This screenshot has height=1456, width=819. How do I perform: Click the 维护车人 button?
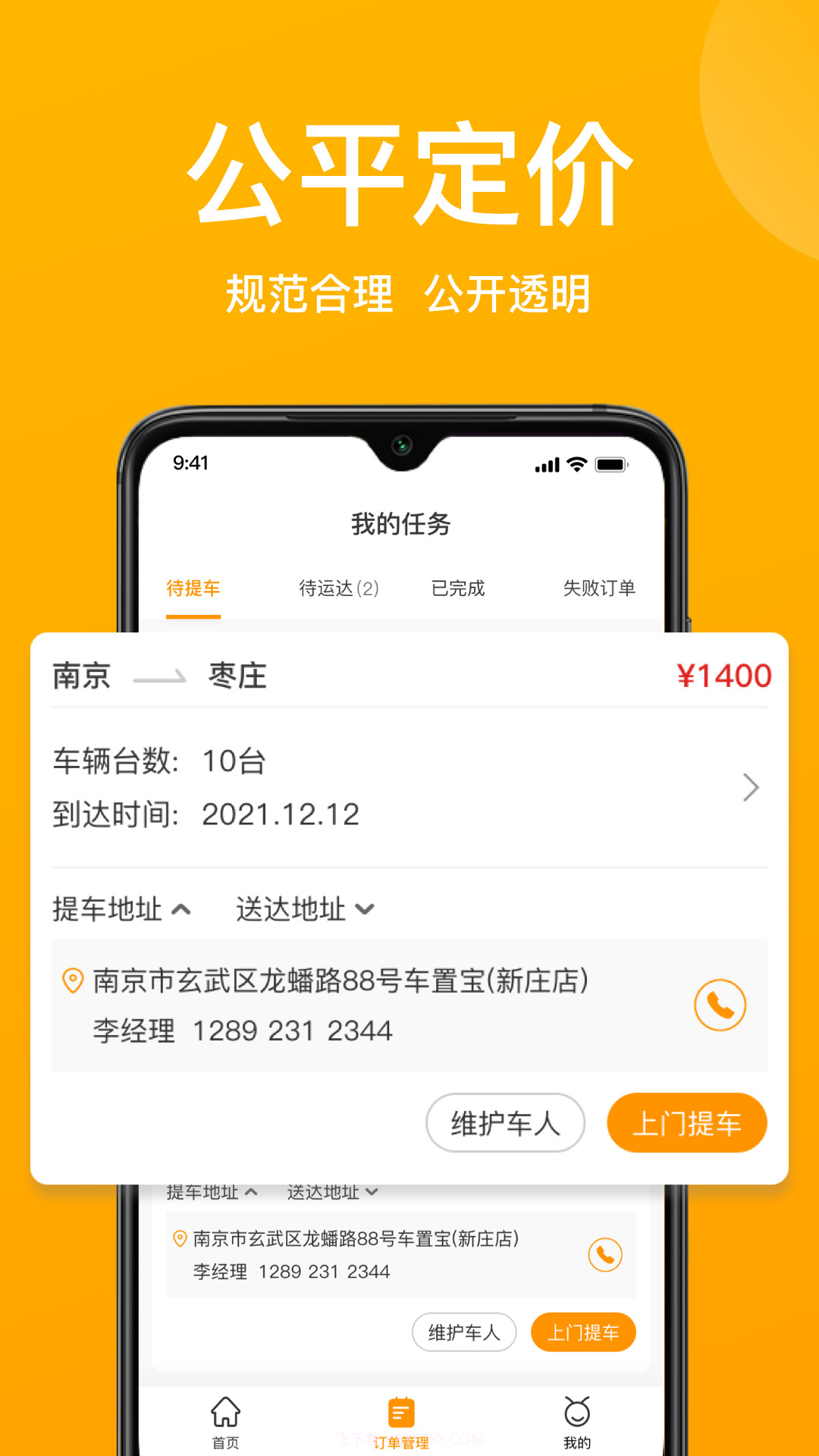(505, 1123)
